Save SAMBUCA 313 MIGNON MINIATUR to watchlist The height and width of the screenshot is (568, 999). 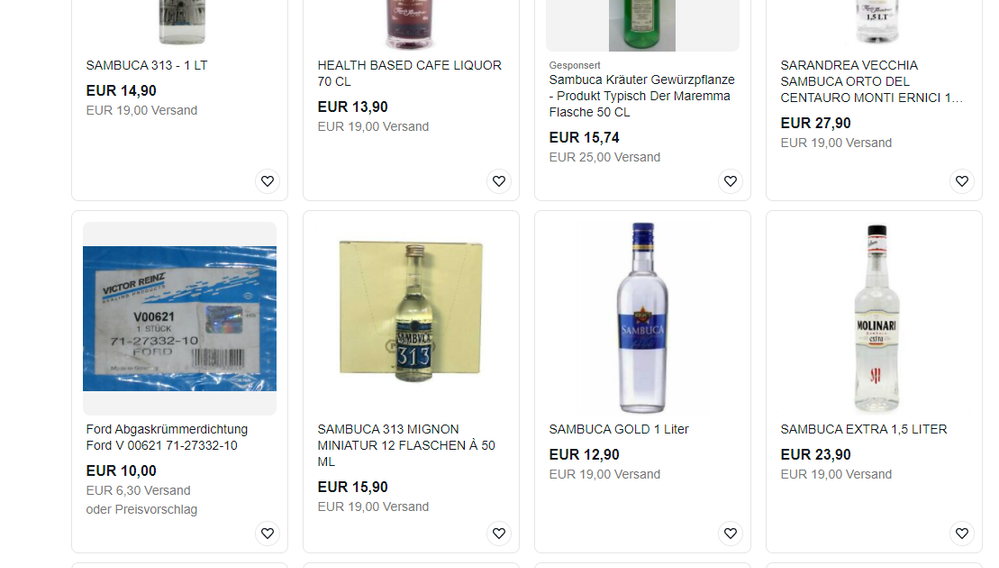pos(499,533)
